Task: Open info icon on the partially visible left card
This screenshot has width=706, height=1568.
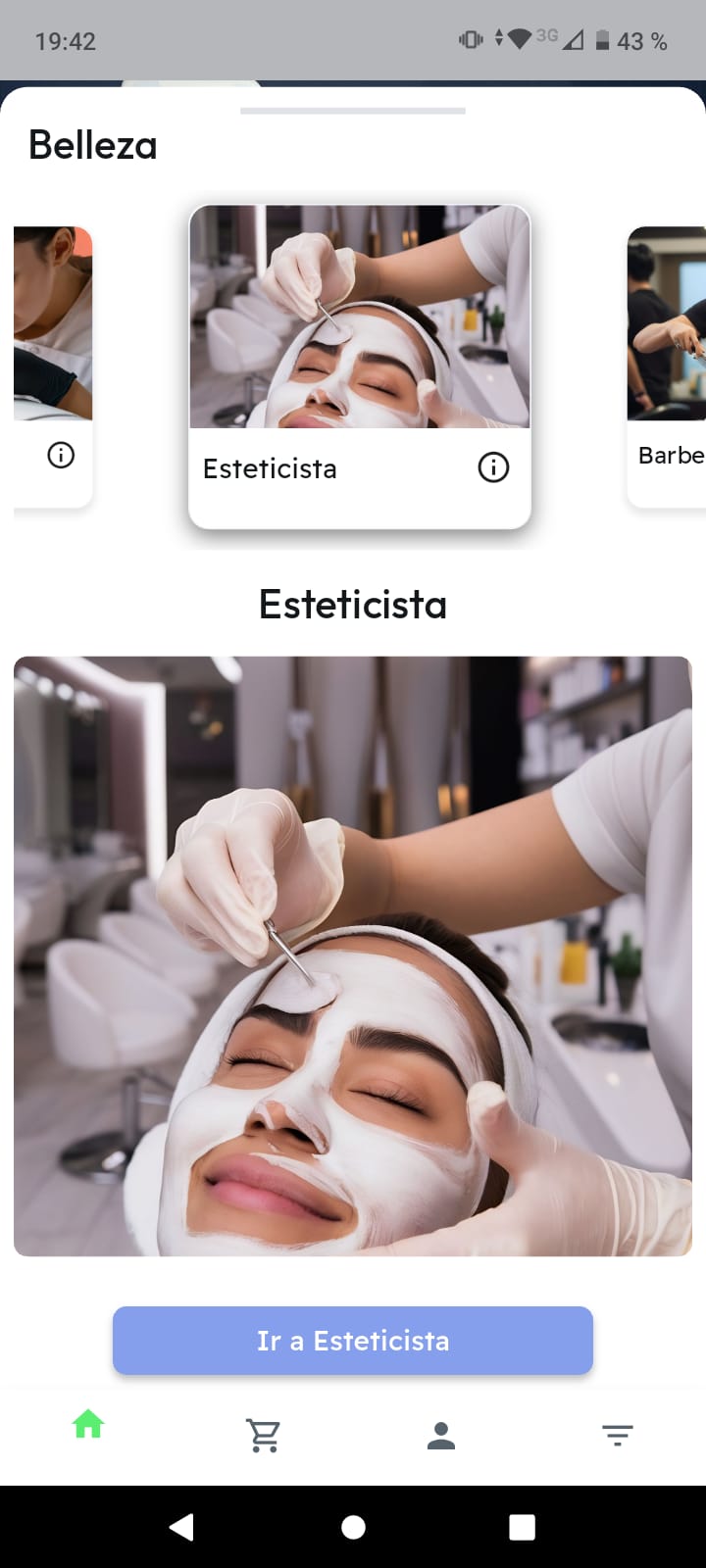Action: pyautogui.click(x=61, y=455)
